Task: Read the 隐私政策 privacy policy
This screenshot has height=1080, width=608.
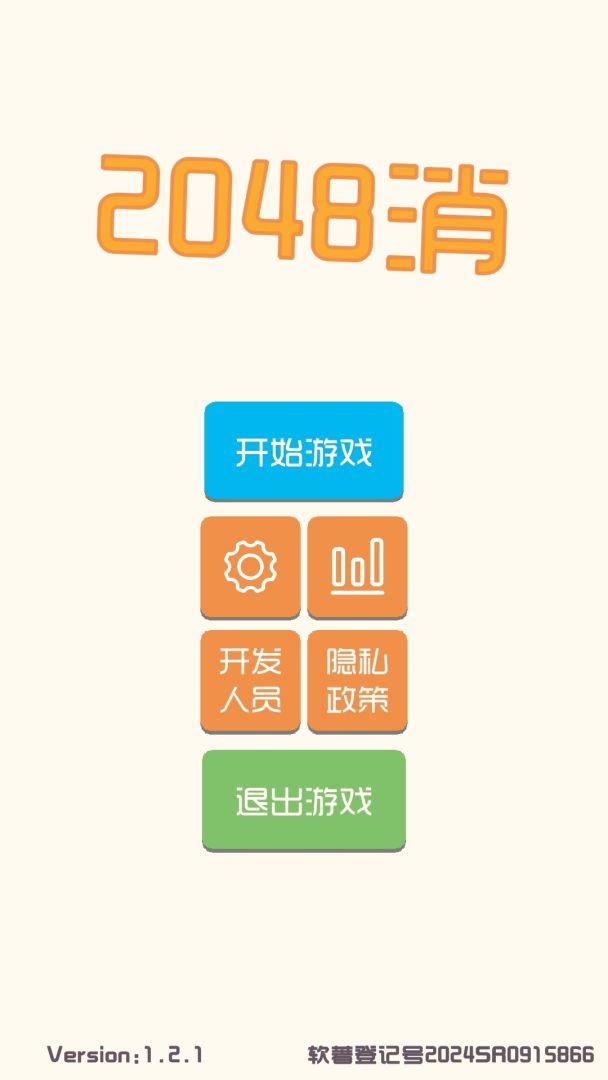Action: (357, 680)
